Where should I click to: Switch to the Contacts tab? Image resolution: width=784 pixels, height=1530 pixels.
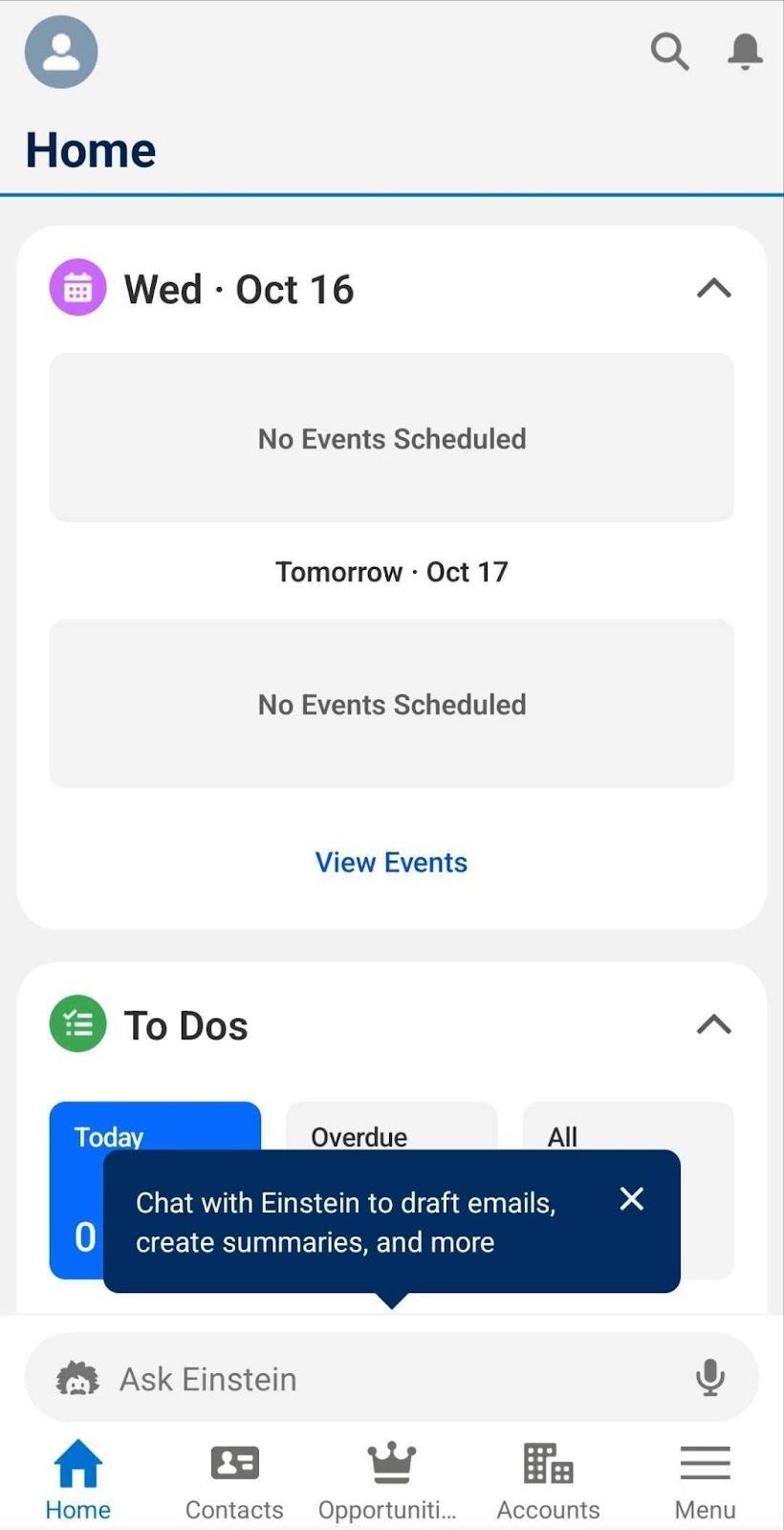click(234, 1480)
